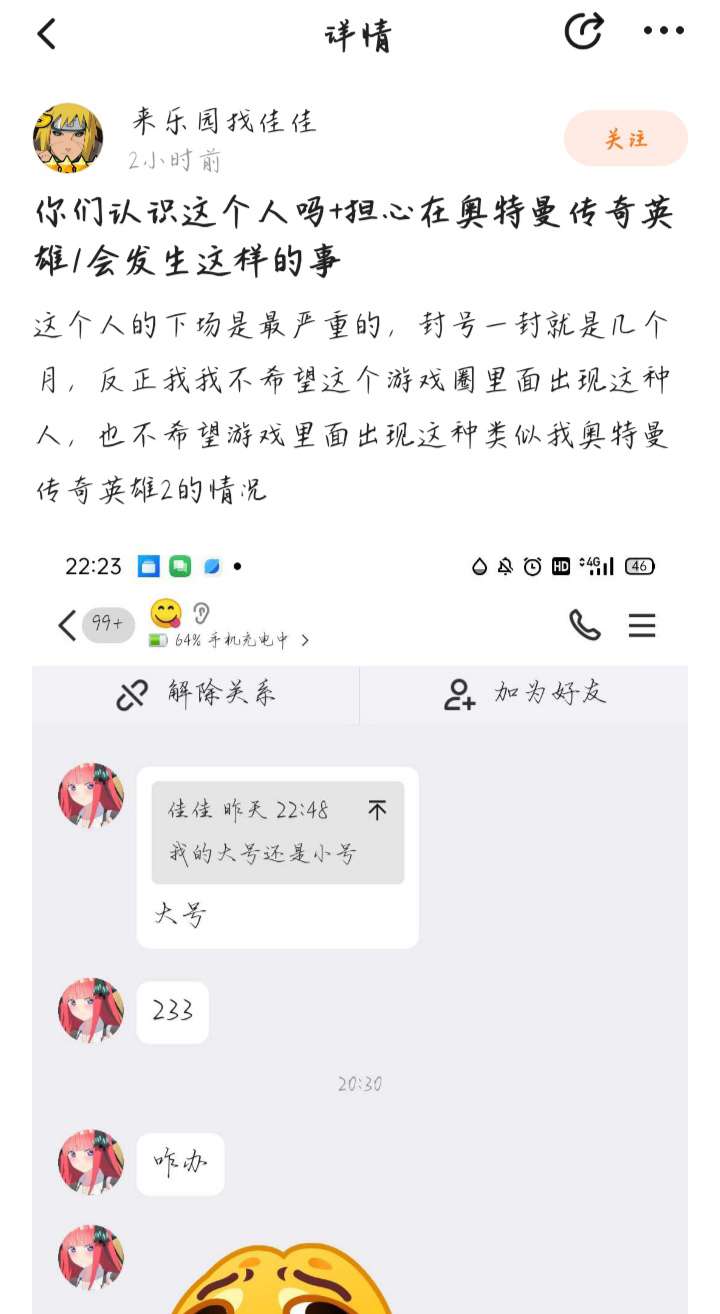View the username 来乐园找佳佳 profile
The width and height of the screenshot is (720, 1314).
(224, 122)
